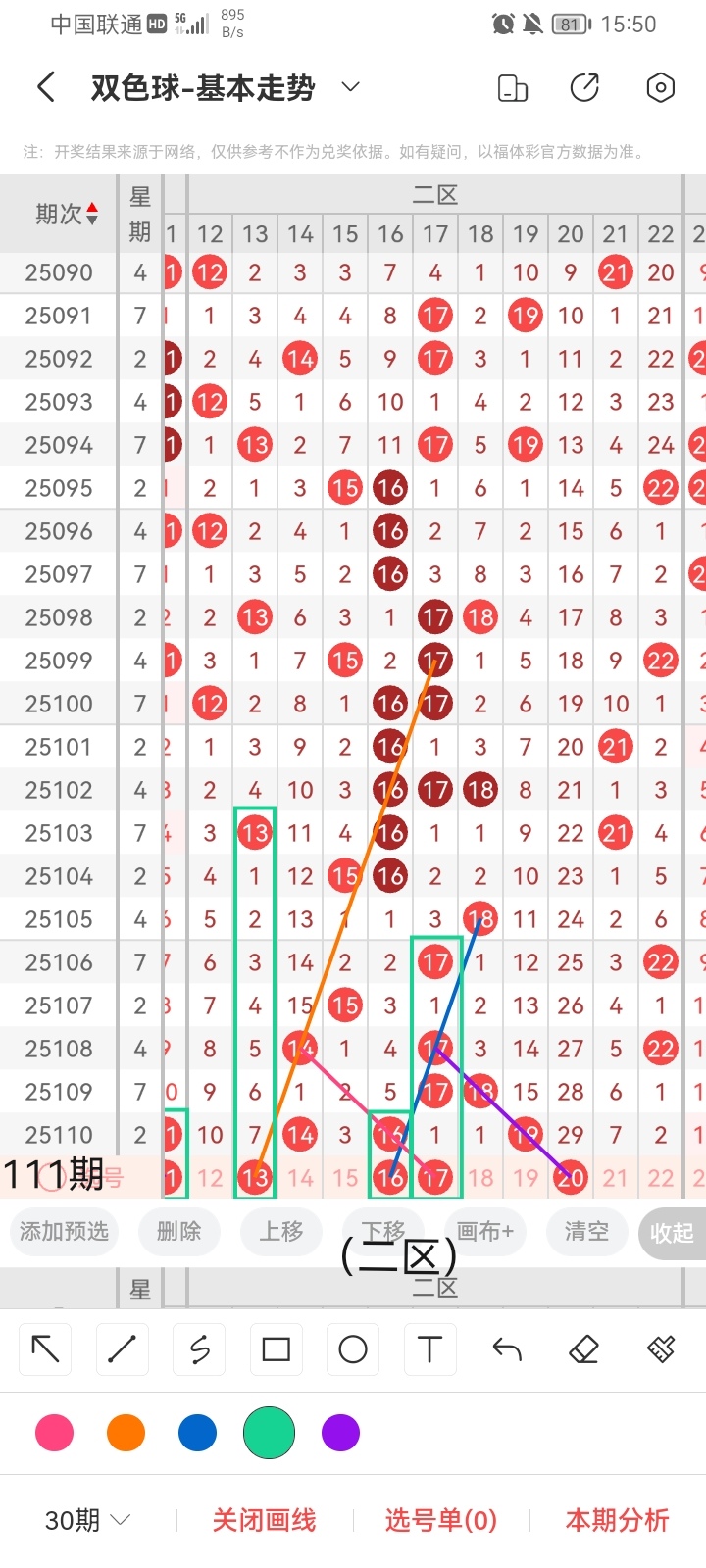This screenshot has height=1568, width=706.
Task: Tap the 上移 button
Action: tap(281, 1231)
